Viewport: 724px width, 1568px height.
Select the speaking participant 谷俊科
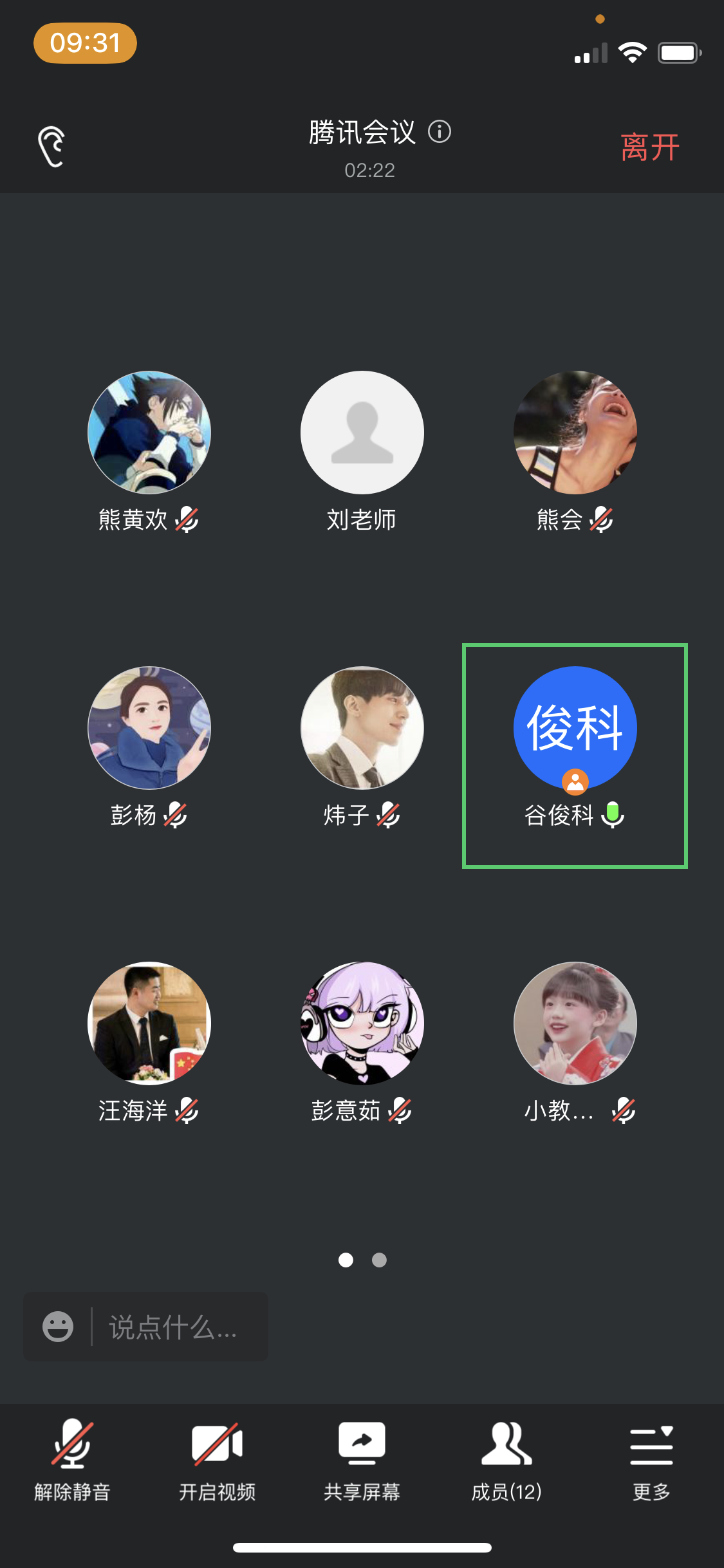[x=575, y=728]
